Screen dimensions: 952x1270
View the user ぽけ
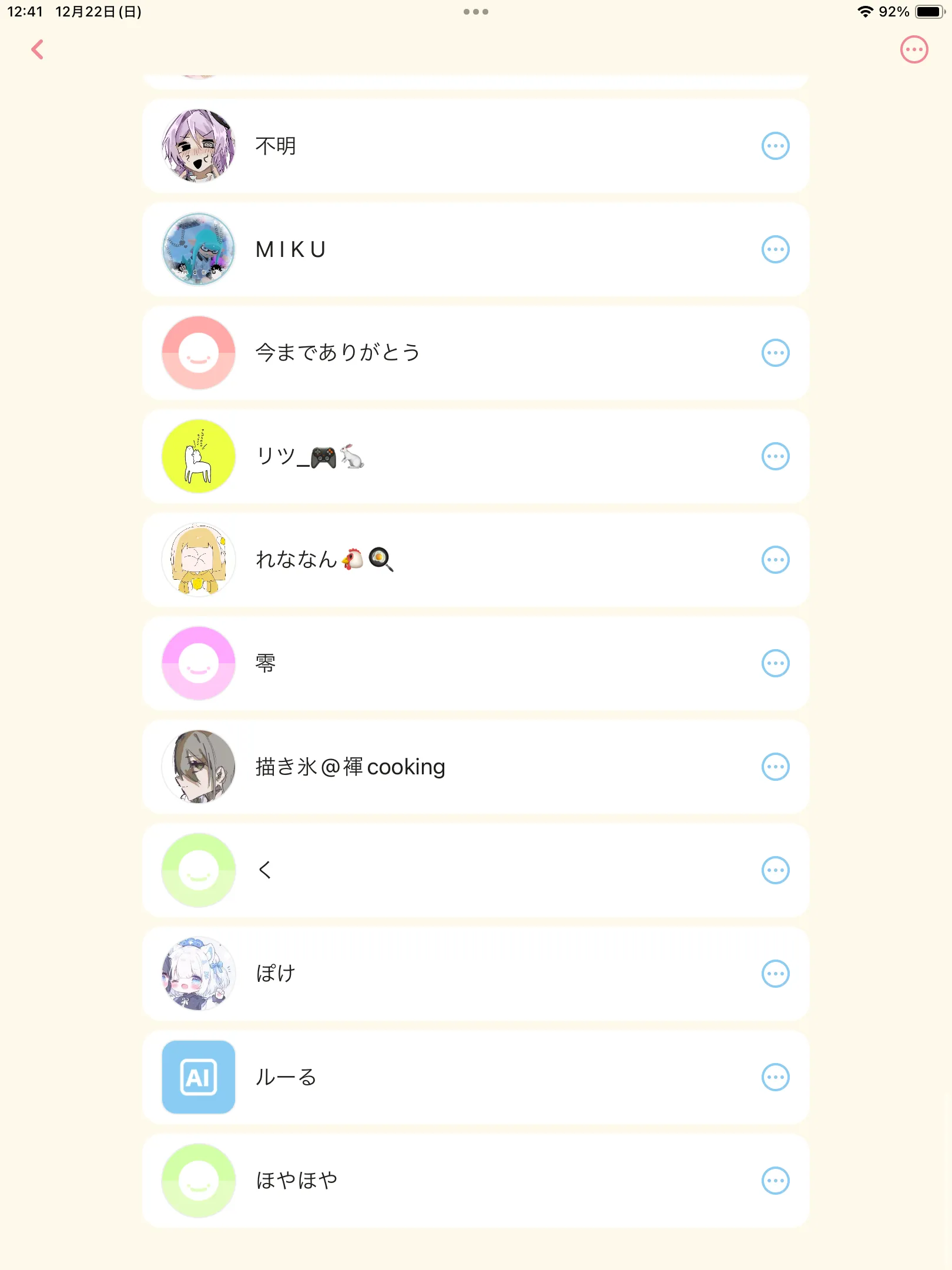[x=476, y=974]
